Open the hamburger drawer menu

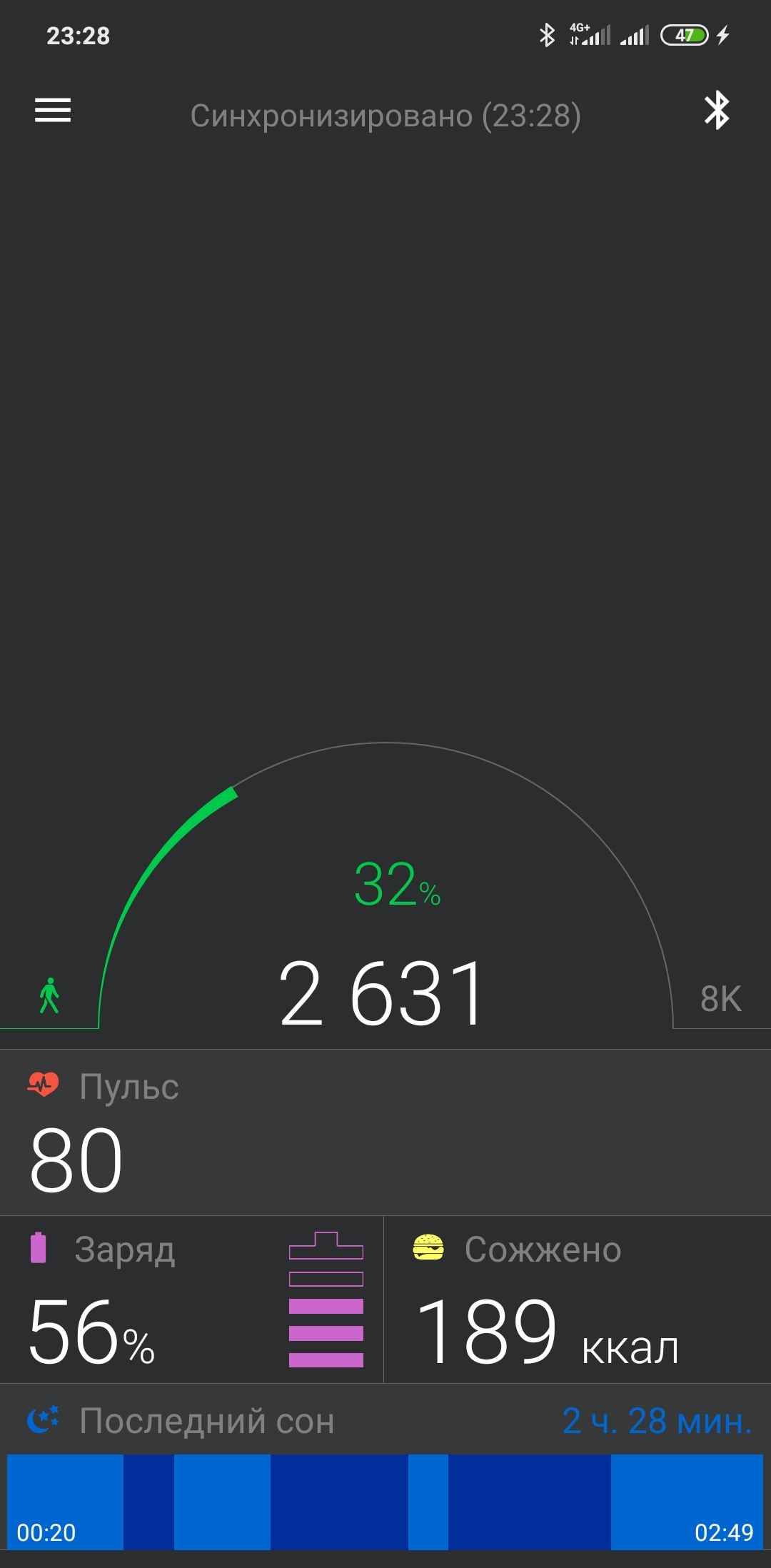(x=53, y=111)
